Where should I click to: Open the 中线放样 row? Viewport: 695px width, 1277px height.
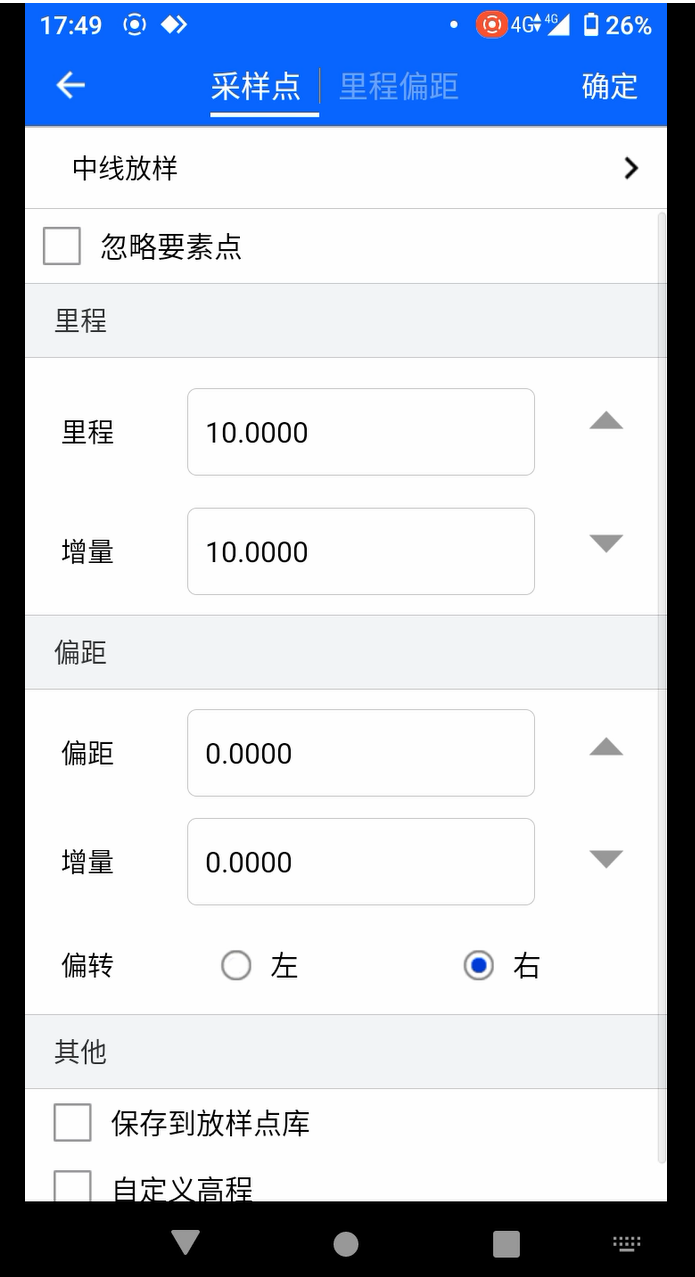[x=346, y=168]
